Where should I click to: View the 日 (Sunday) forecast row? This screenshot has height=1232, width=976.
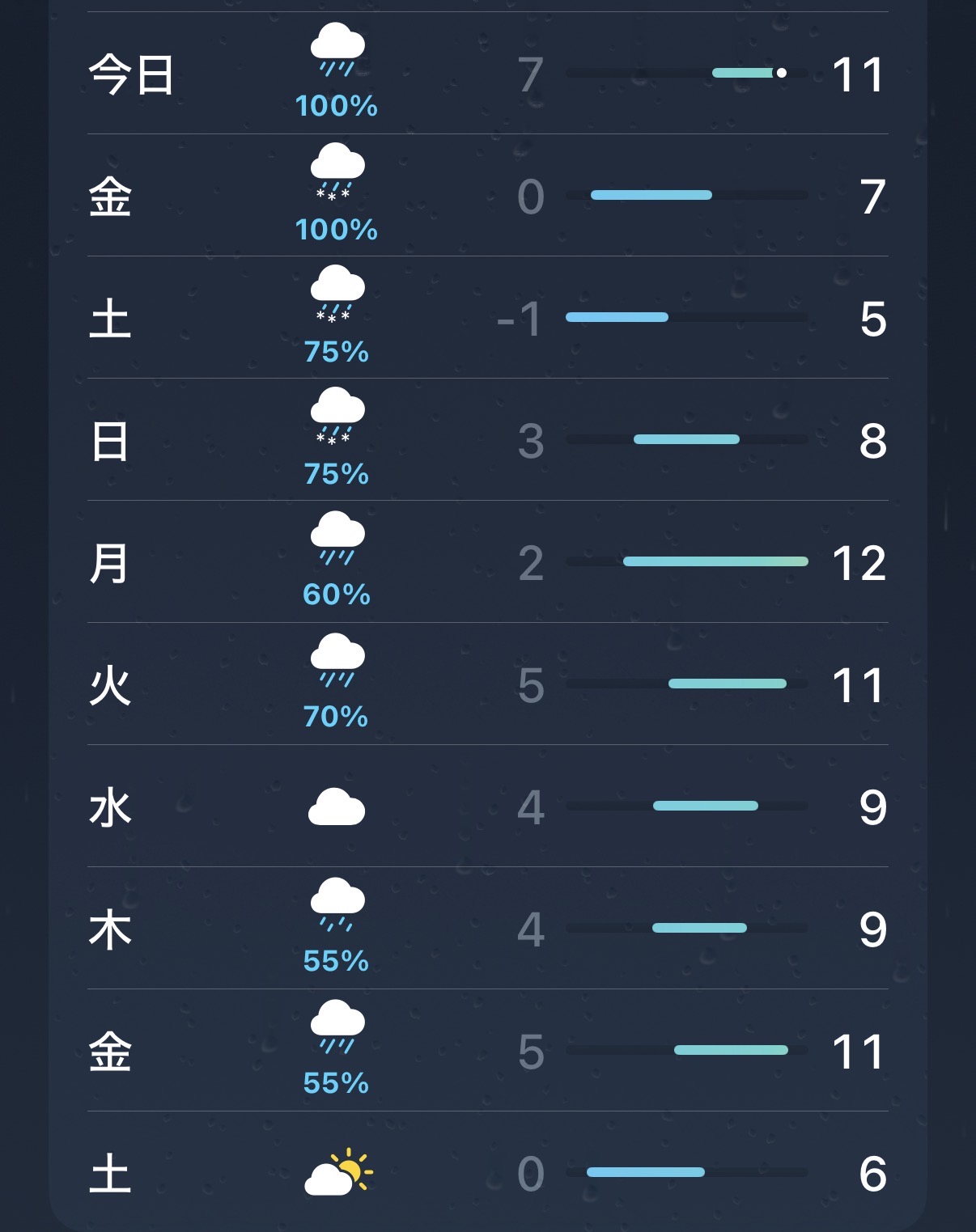point(487,440)
